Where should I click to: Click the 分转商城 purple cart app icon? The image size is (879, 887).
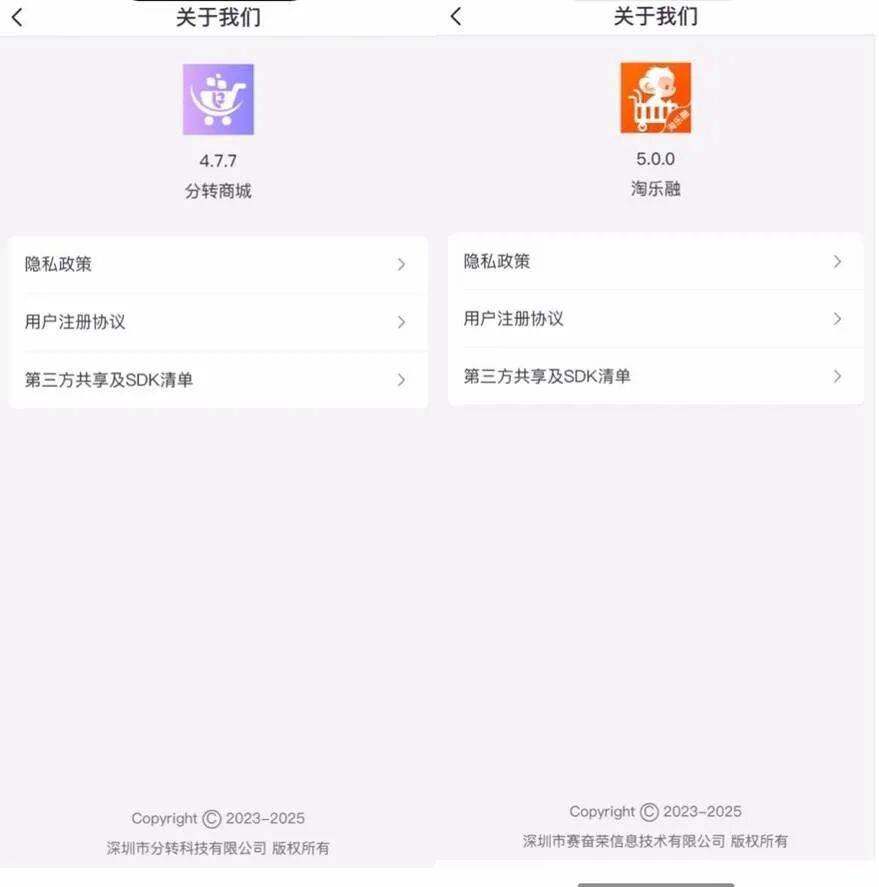coord(219,97)
